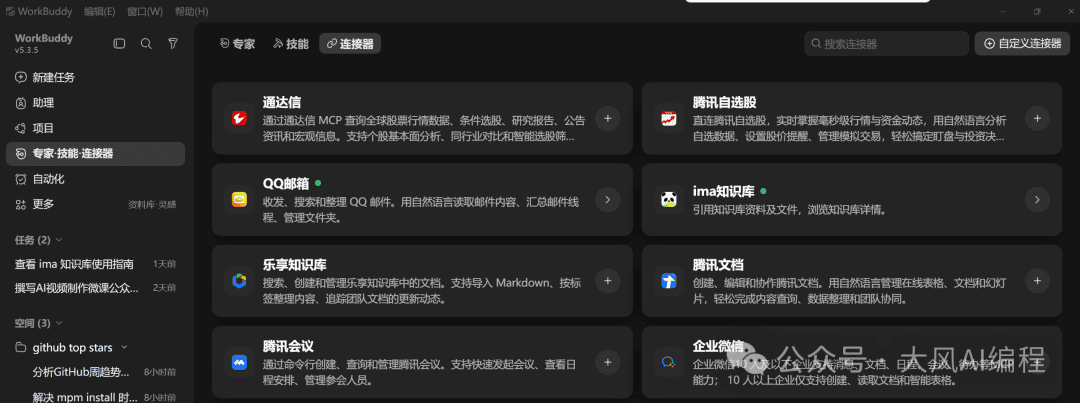Open ima知识库 connector details arrow

tap(1037, 200)
